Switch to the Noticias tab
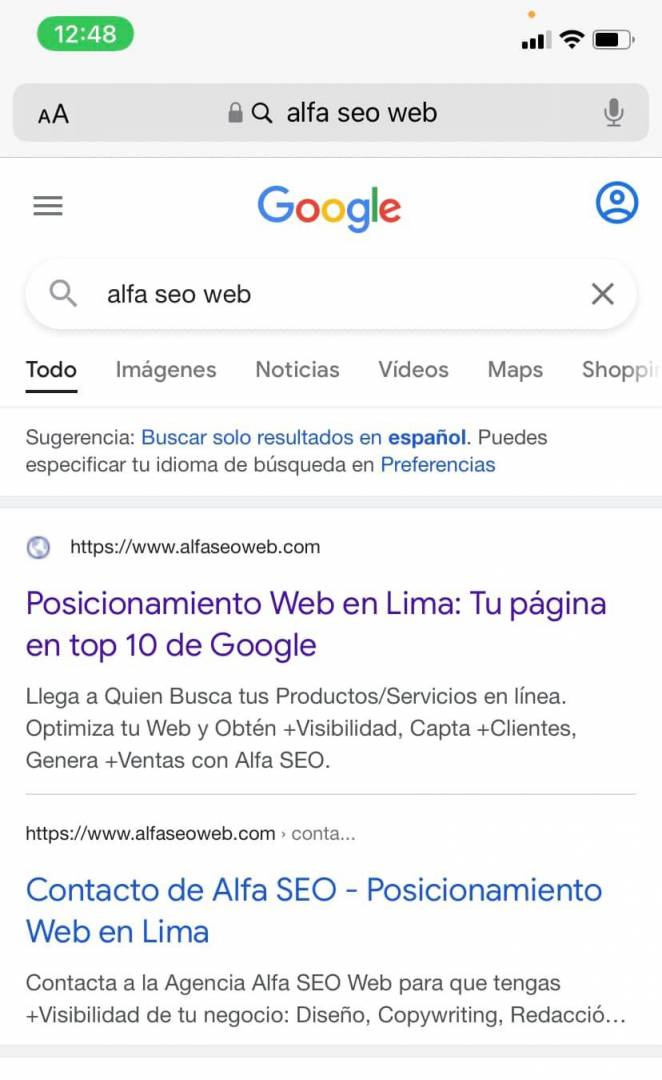 point(298,370)
